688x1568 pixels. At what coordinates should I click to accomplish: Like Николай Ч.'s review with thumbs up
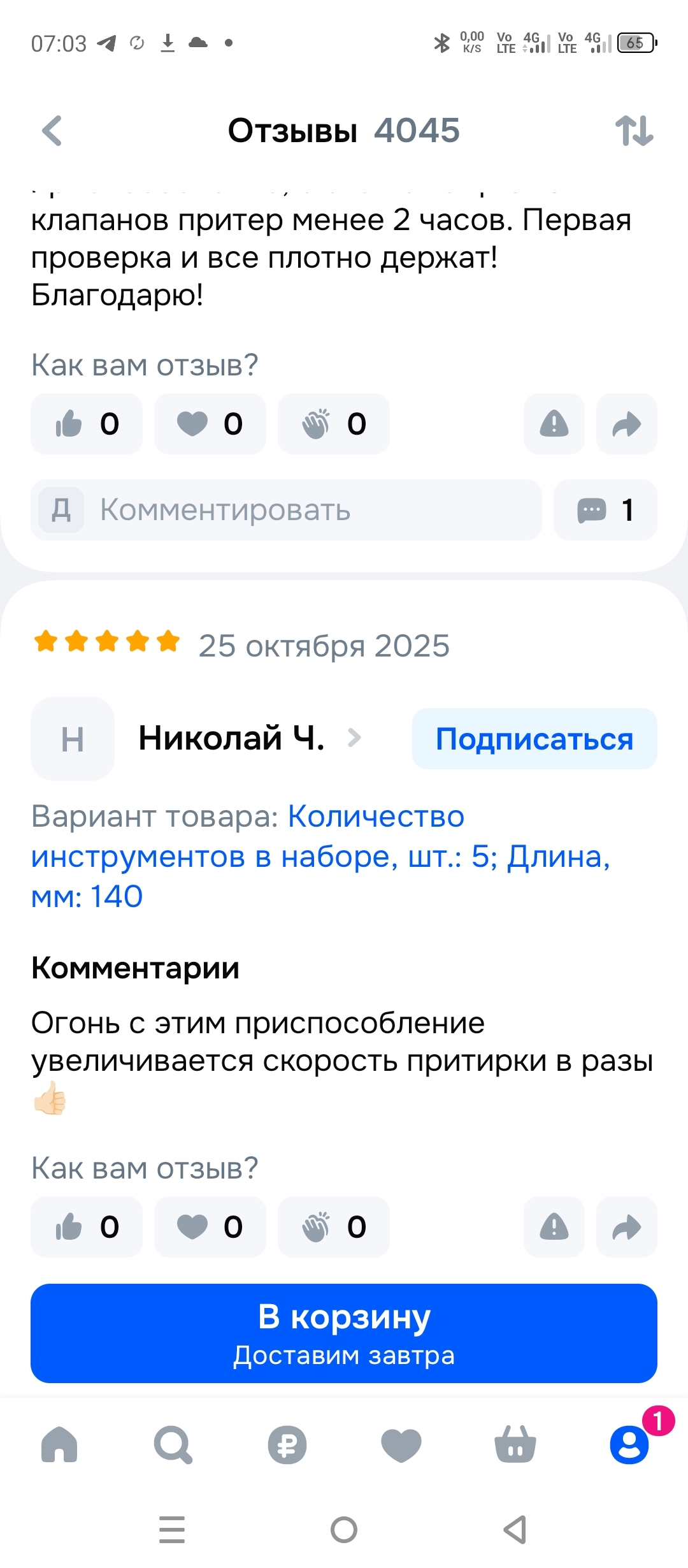pos(87,1227)
